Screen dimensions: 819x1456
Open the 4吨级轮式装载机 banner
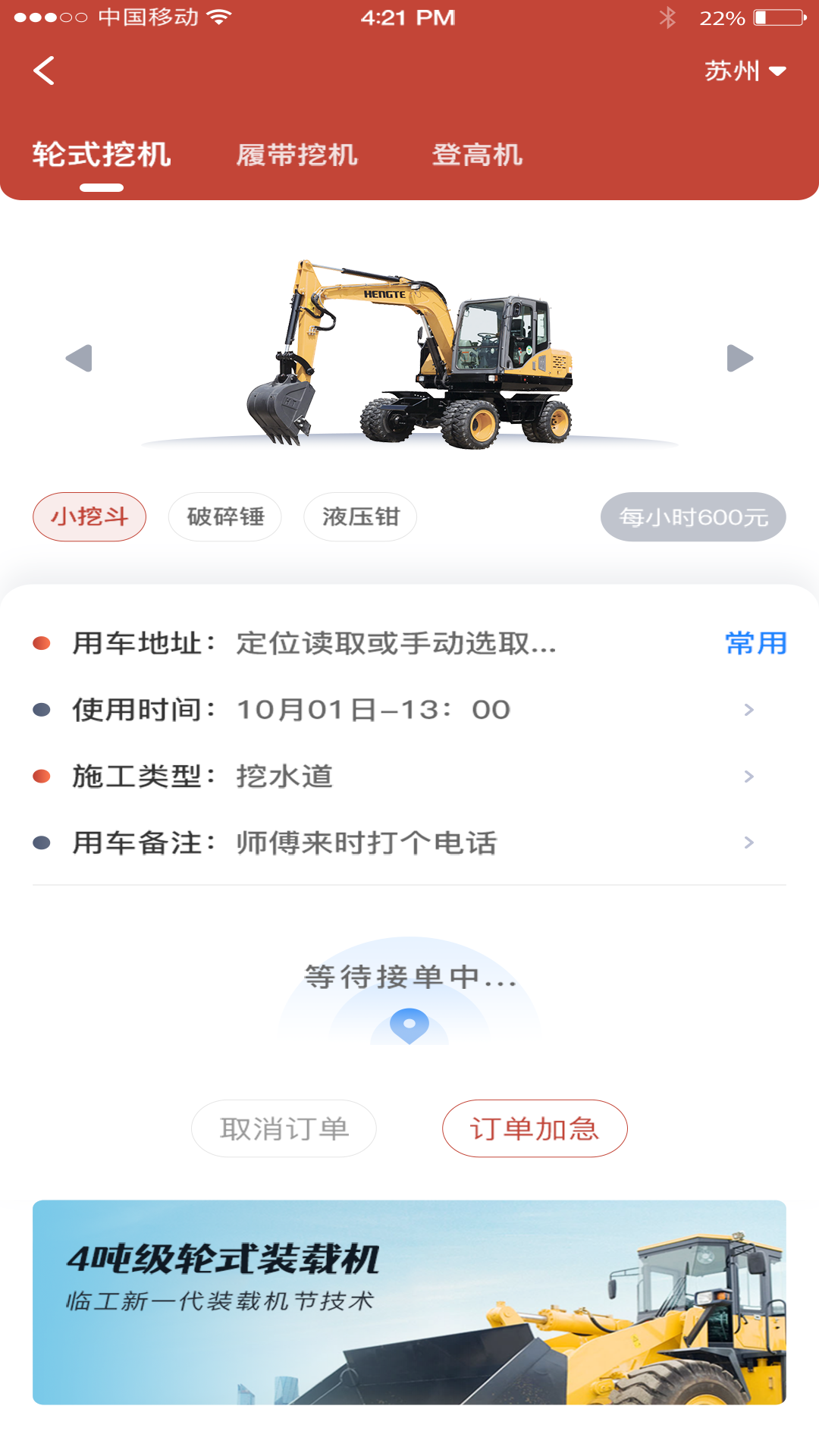[409, 1302]
